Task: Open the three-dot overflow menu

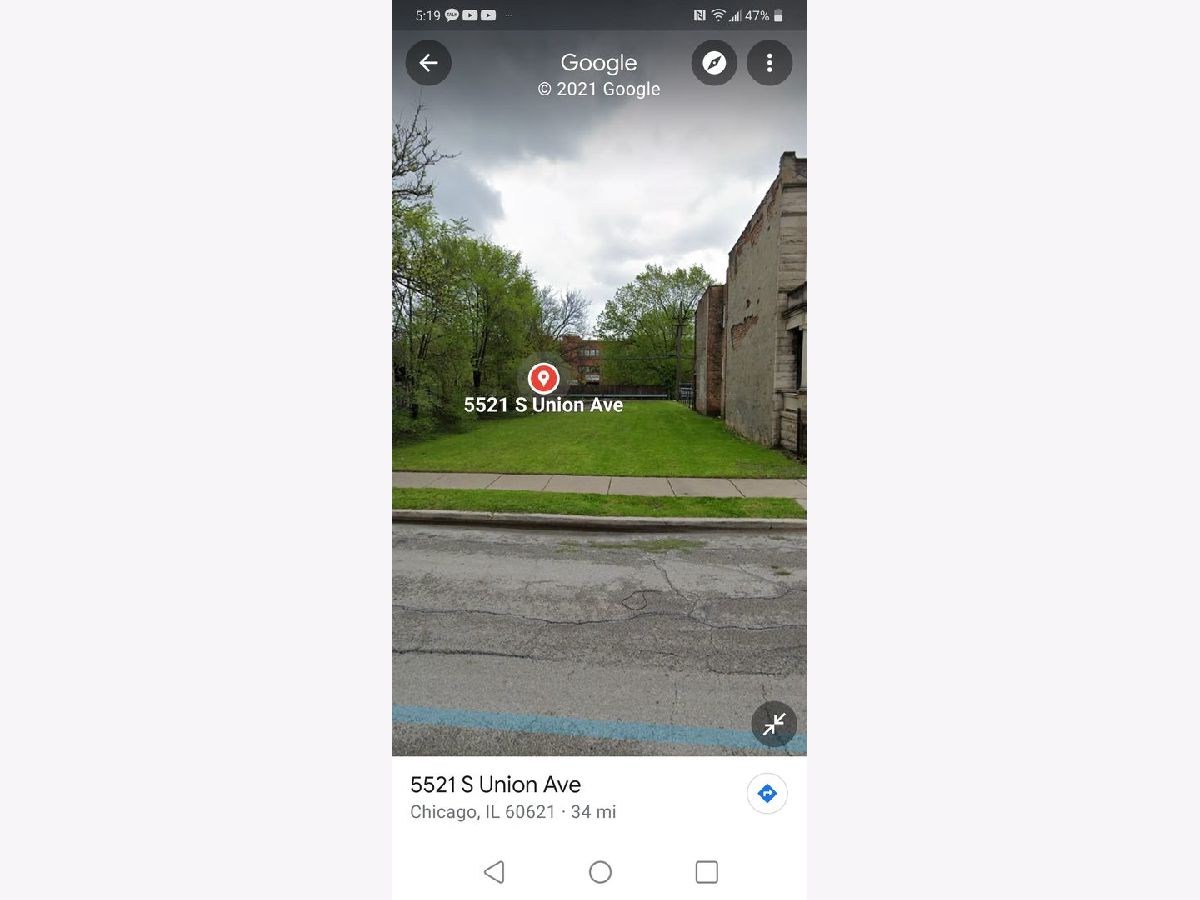Action: click(x=769, y=63)
